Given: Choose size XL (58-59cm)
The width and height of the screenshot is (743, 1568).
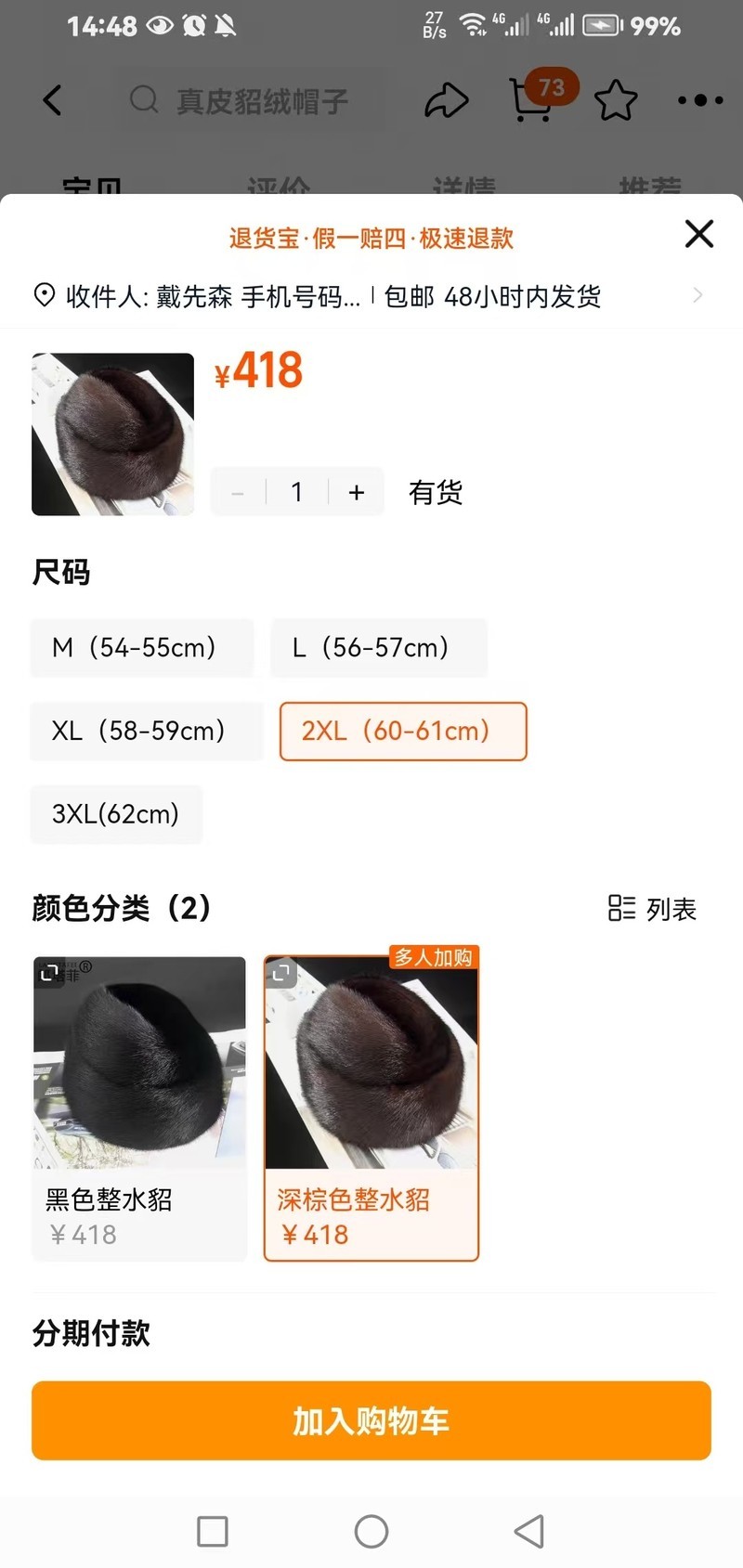Looking at the screenshot, I should (x=147, y=731).
